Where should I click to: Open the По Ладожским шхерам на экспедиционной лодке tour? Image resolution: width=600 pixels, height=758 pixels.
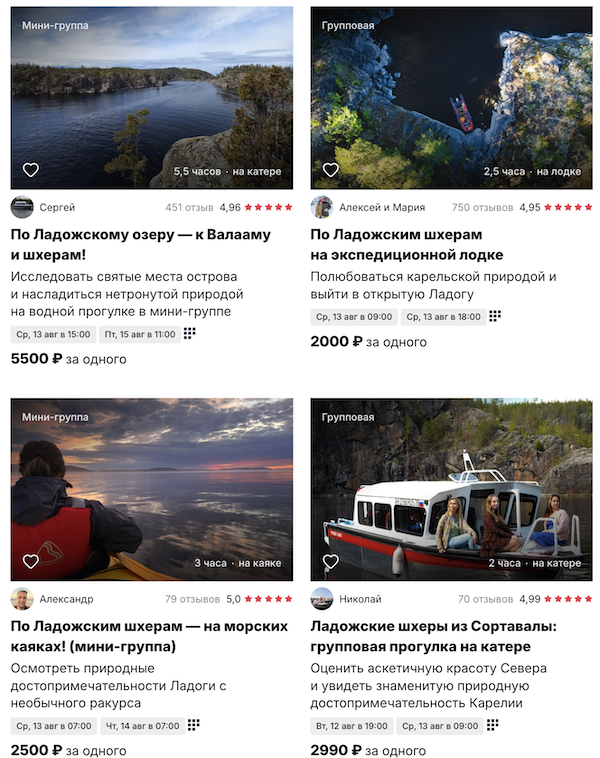click(410, 244)
